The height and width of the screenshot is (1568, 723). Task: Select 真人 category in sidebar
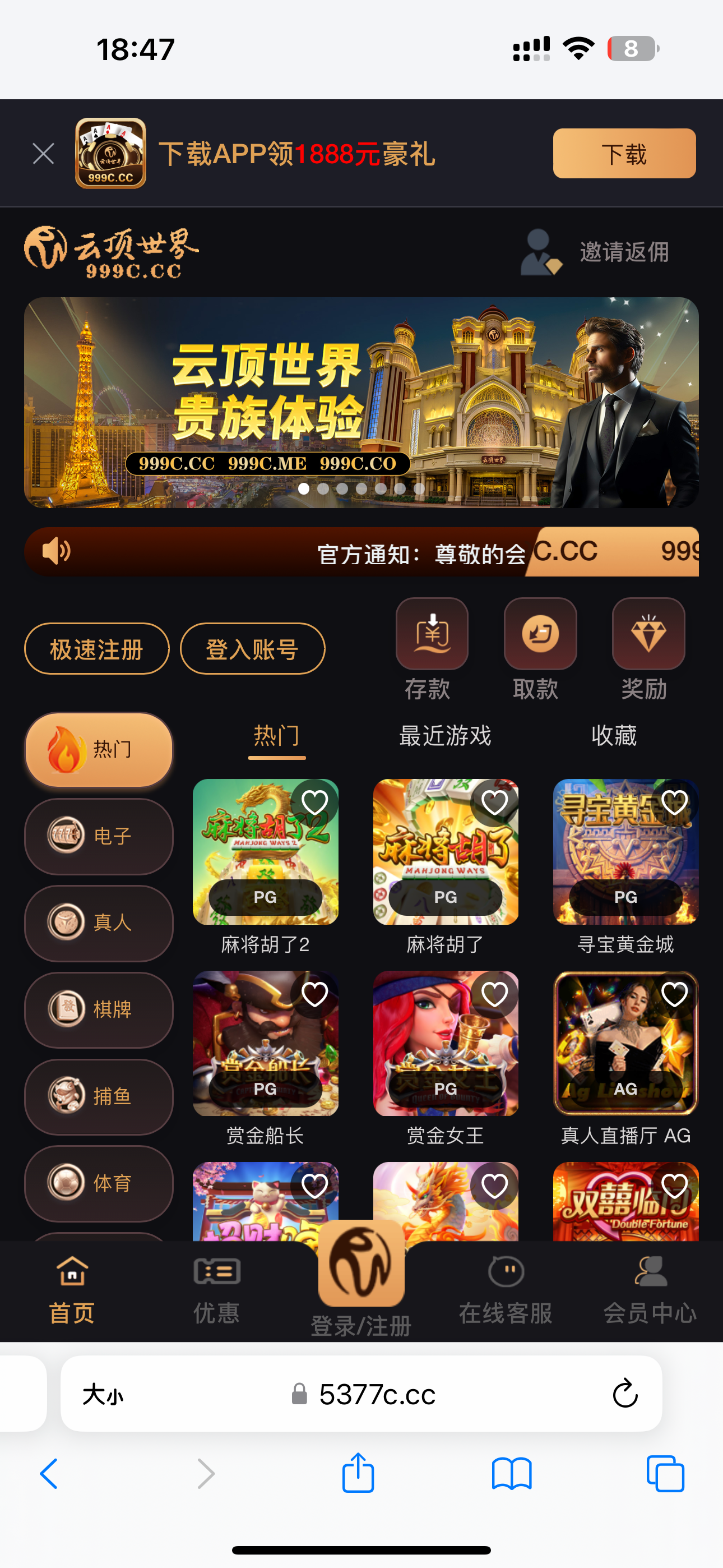[x=99, y=923]
